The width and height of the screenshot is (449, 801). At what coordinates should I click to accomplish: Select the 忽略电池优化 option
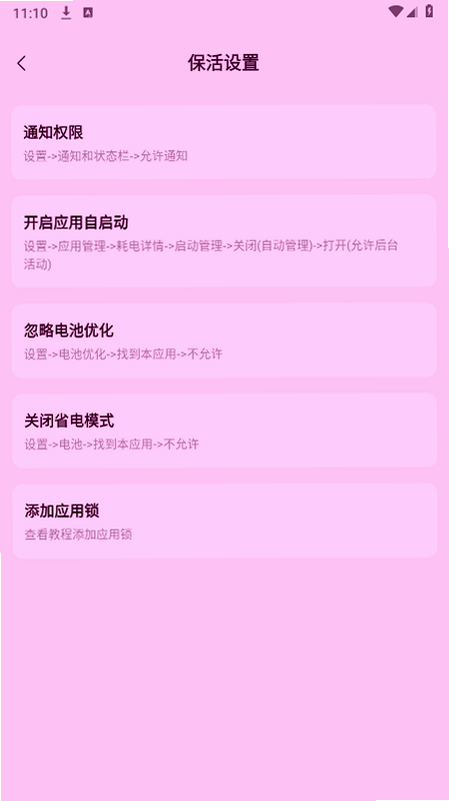(x=224, y=340)
